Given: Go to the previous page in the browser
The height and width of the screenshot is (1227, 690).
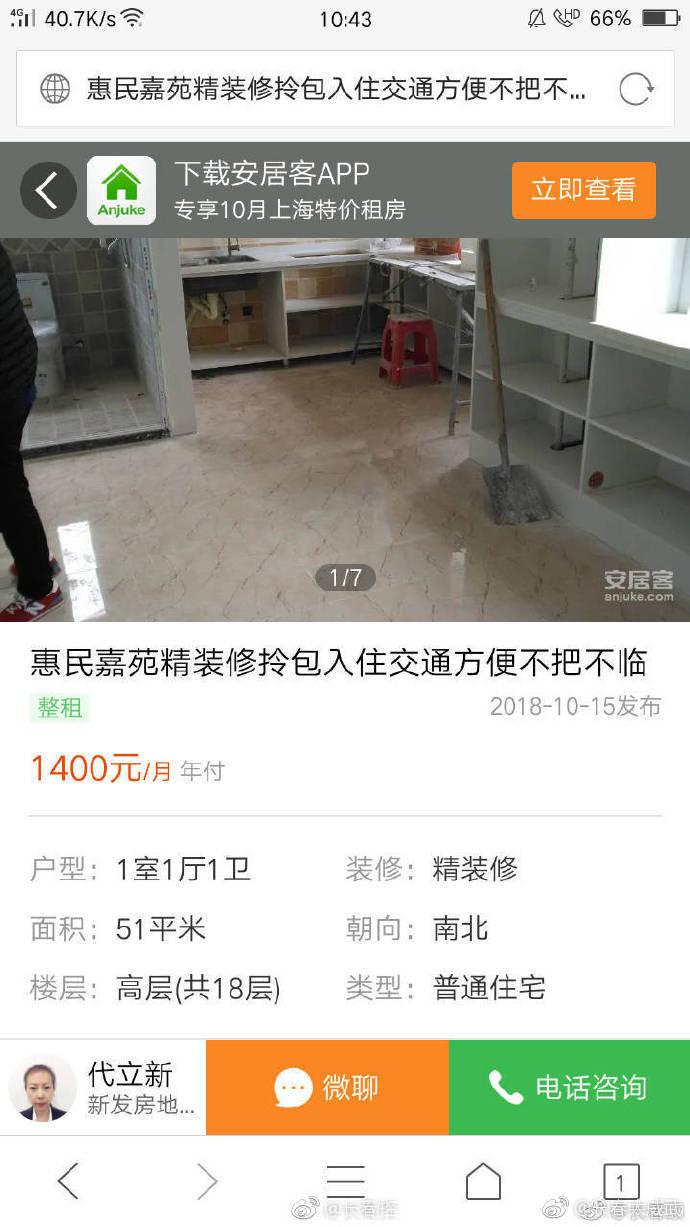Looking at the screenshot, I should [x=68, y=1181].
